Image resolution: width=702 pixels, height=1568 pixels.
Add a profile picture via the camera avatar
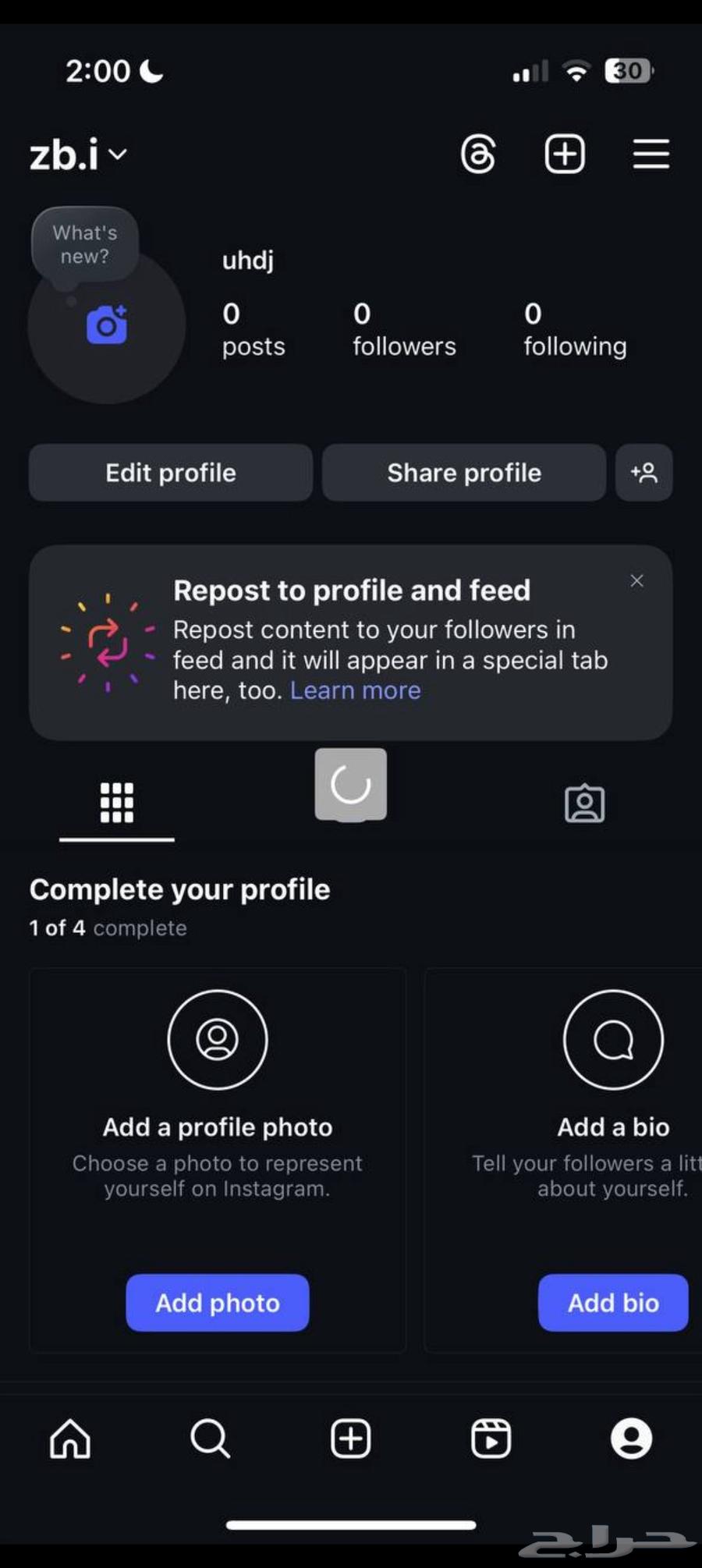coord(107,326)
